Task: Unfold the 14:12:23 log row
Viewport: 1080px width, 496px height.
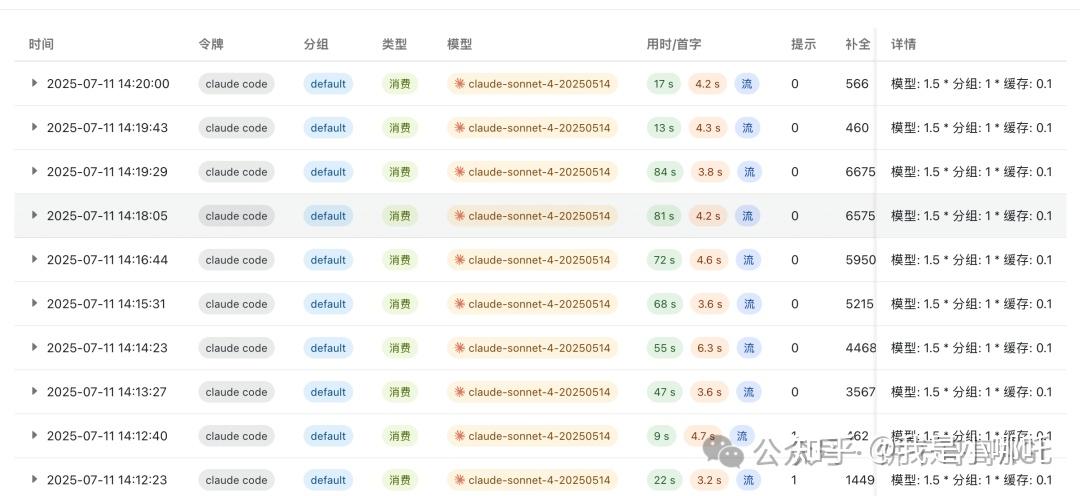Action: tap(34, 479)
